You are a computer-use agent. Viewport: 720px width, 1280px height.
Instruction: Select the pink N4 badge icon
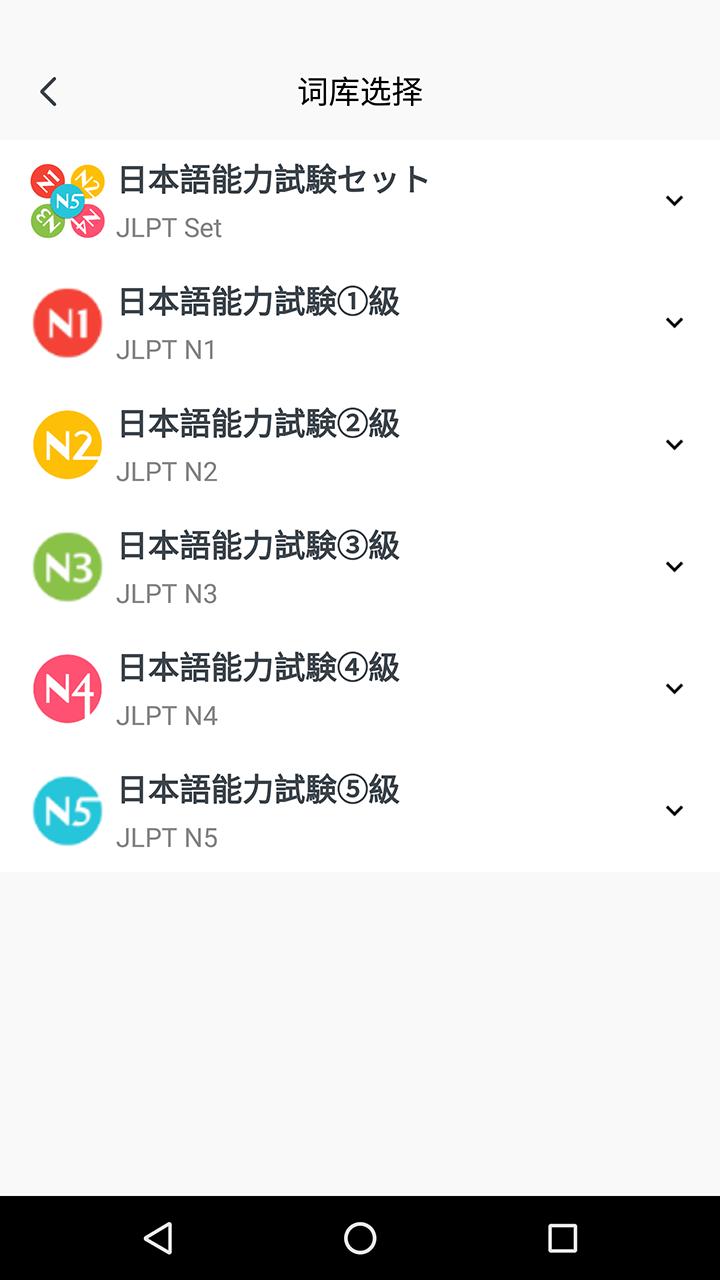click(67, 688)
